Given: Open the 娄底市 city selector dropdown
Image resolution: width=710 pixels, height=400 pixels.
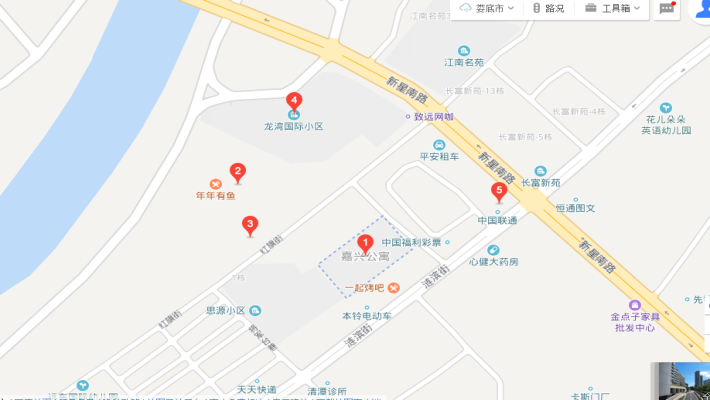Looking at the screenshot, I should pos(487,8).
